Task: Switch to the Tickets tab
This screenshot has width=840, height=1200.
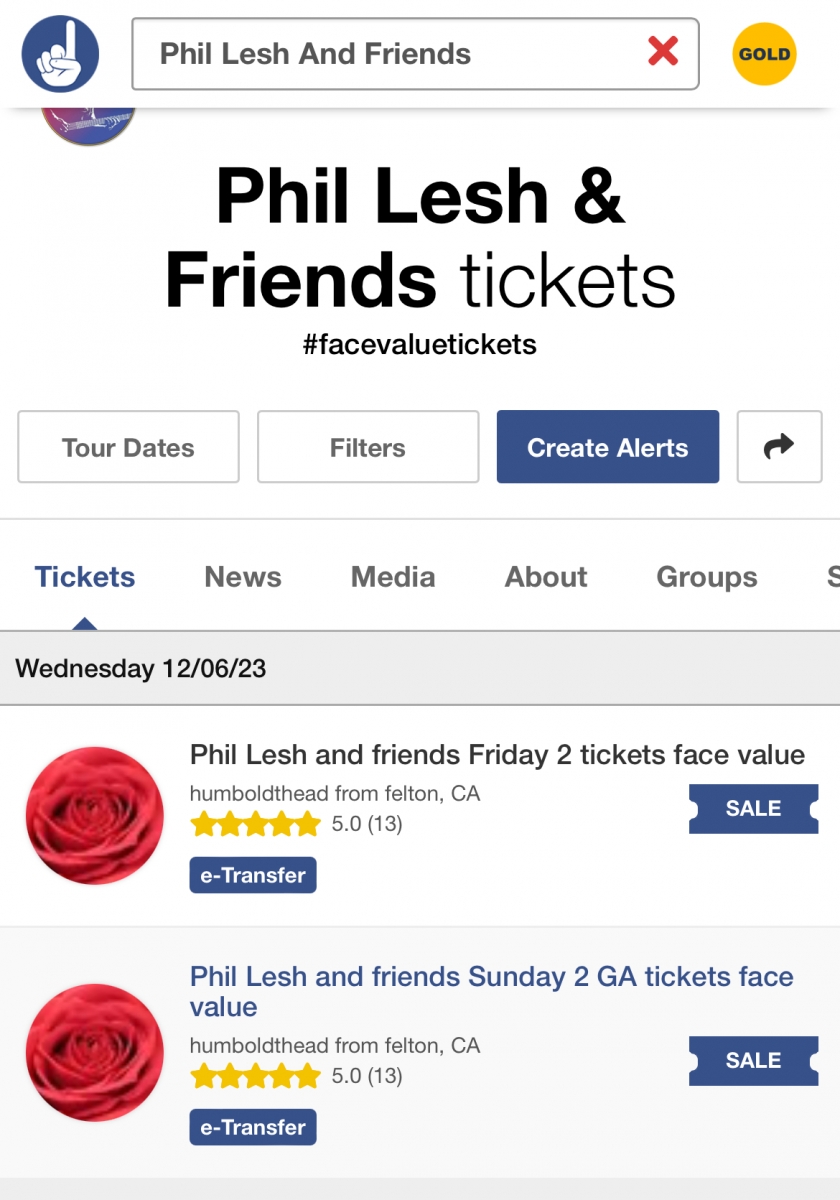Action: coord(85,577)
